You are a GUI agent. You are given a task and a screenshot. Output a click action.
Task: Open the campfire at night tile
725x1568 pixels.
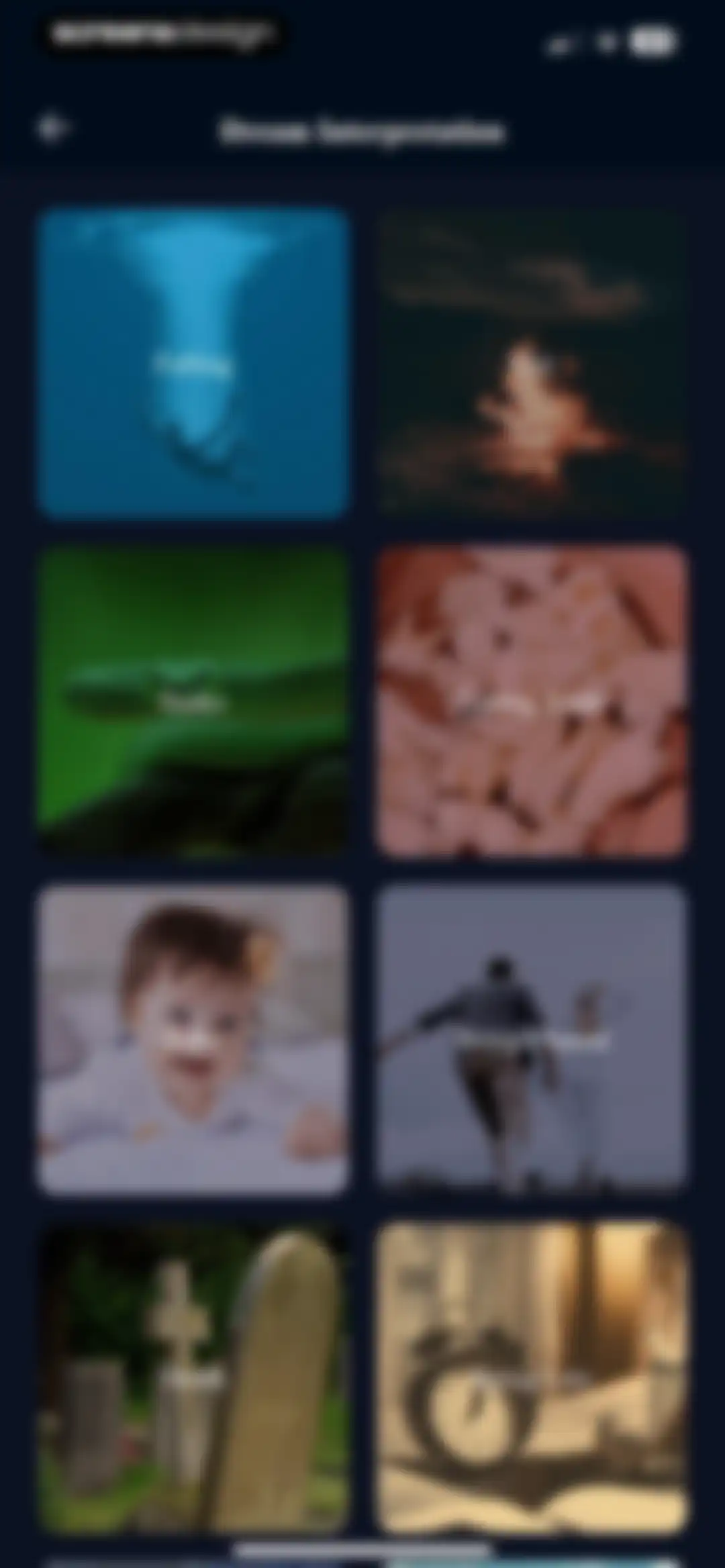point(532,362)
